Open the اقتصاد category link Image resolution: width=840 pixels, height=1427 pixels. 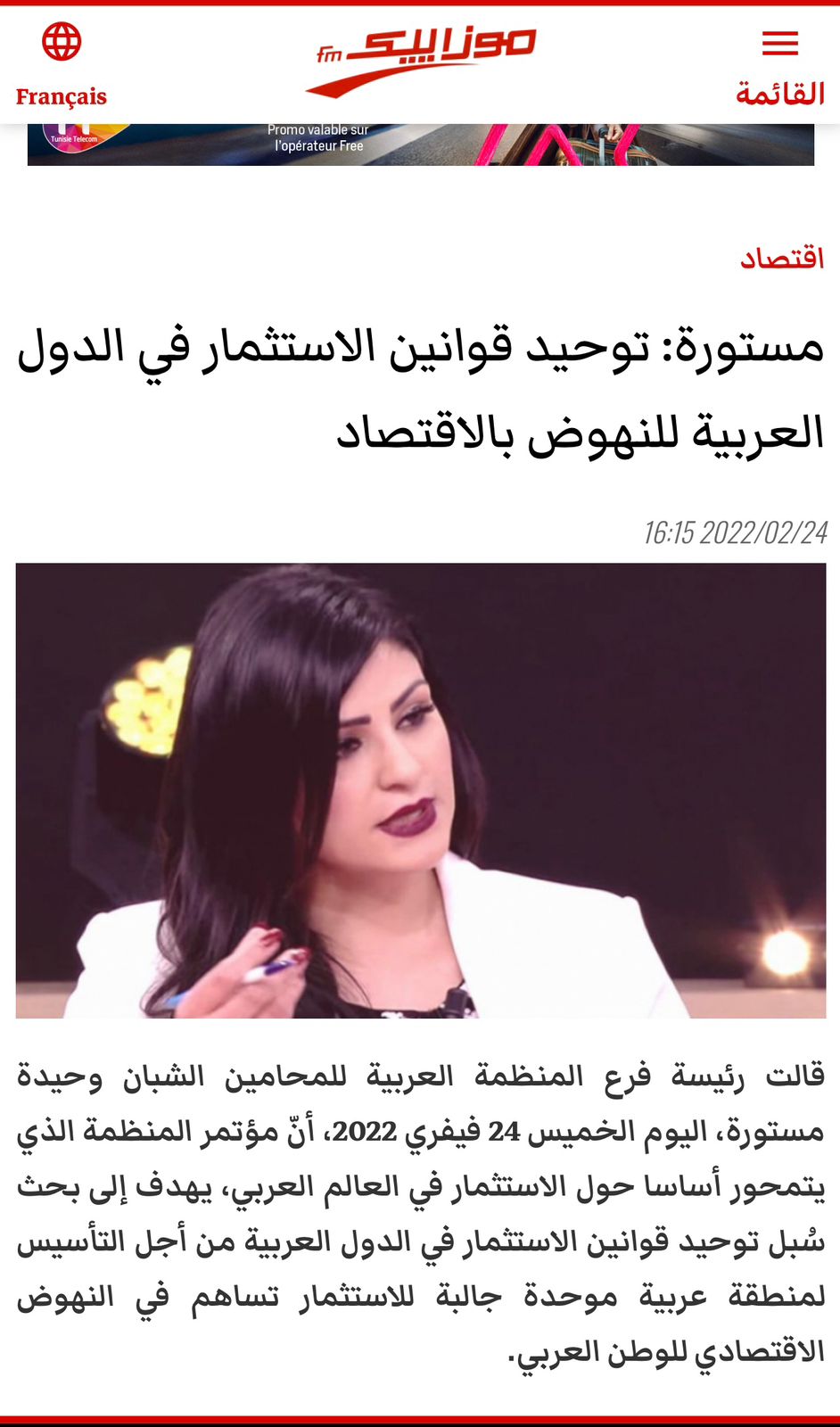tap(781, 259)
